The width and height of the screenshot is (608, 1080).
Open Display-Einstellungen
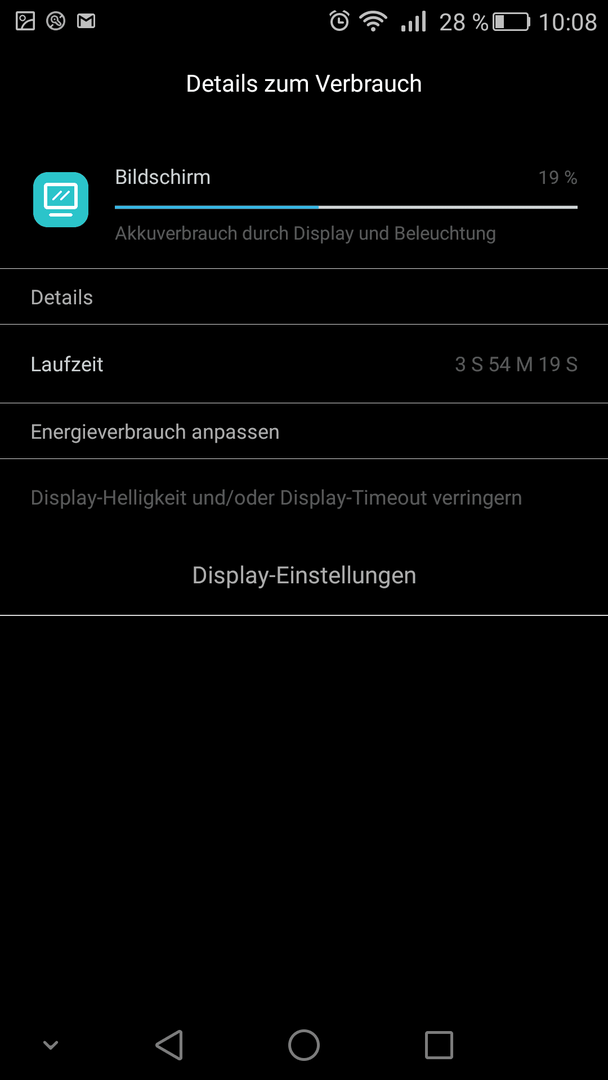pos(304,576)
